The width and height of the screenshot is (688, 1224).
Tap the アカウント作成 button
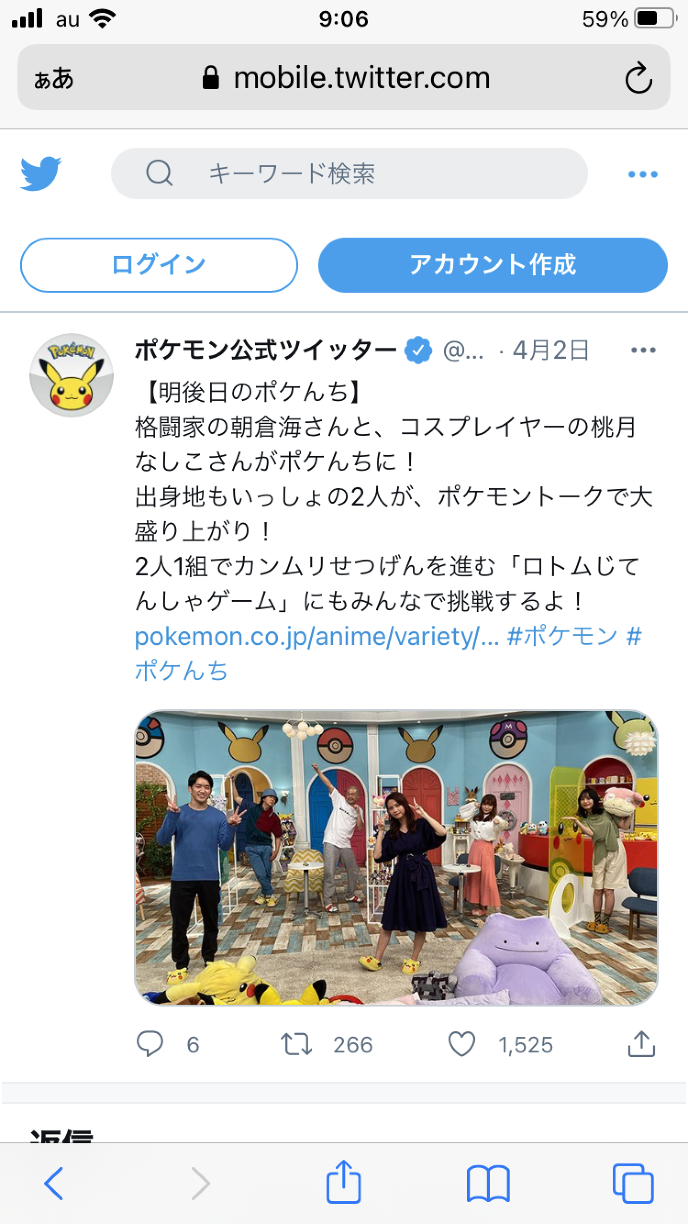coord(492,265)
